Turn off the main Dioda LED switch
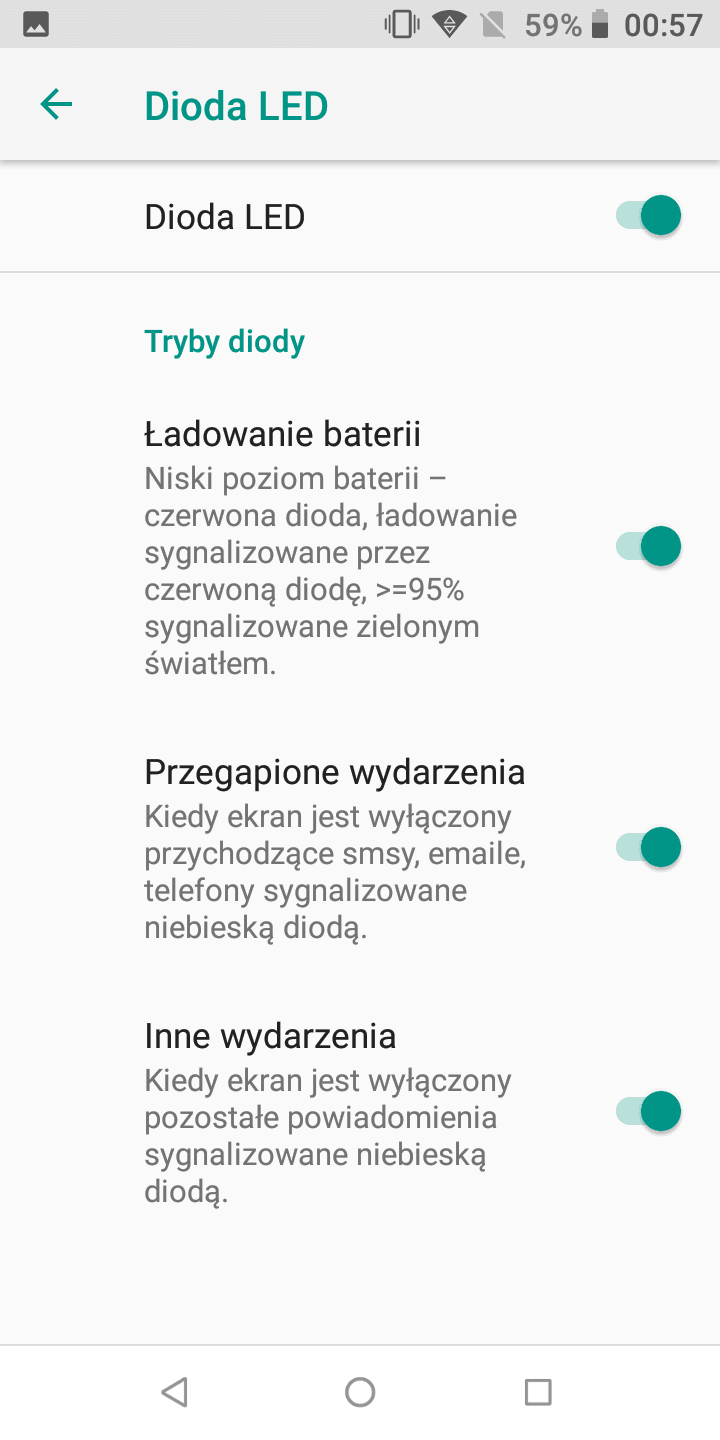This screenshot has height=1440, width=720. click(648, 216)
